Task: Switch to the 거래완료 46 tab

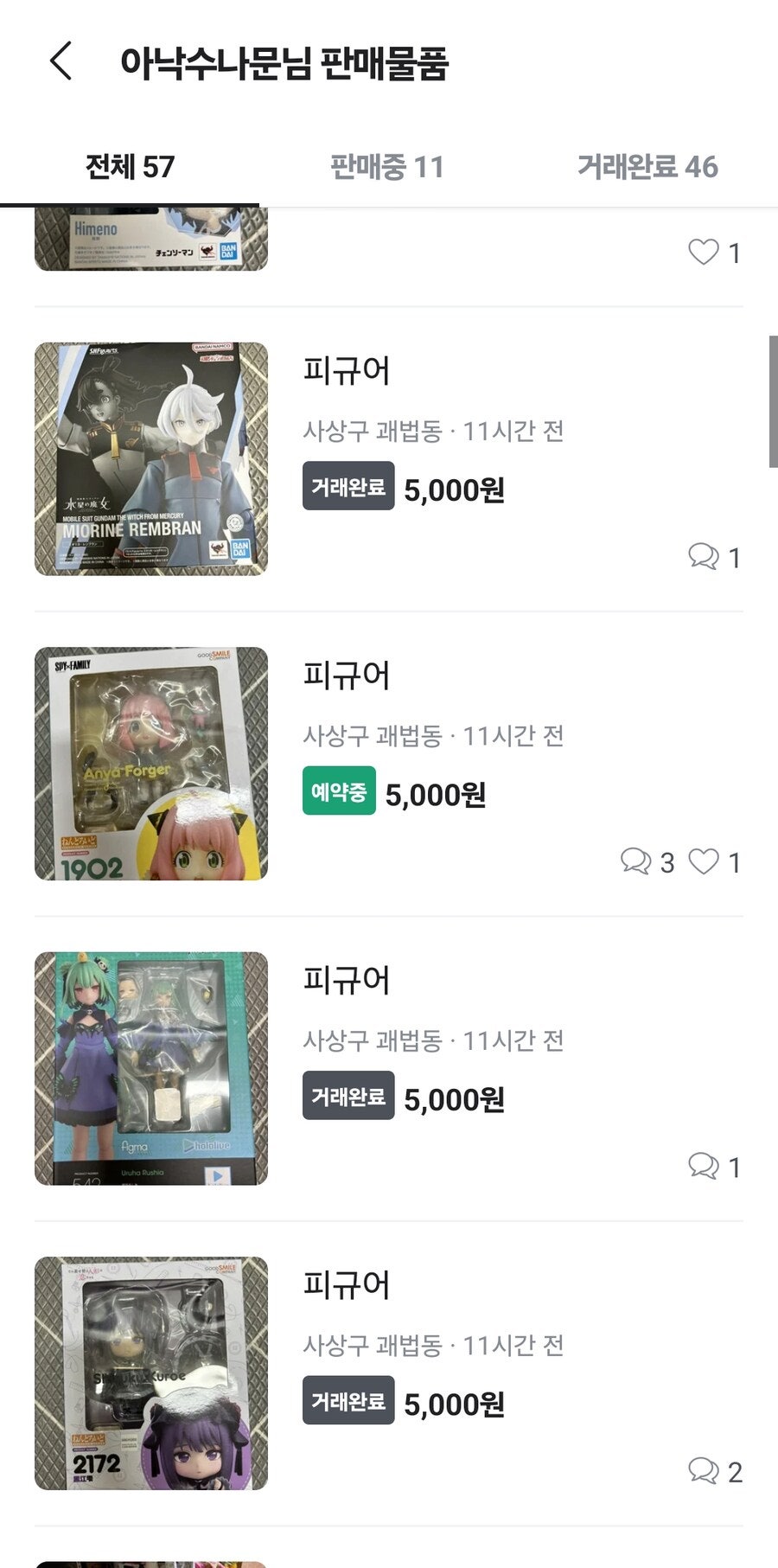Action: pyautogui.click(x=647, y=166)
